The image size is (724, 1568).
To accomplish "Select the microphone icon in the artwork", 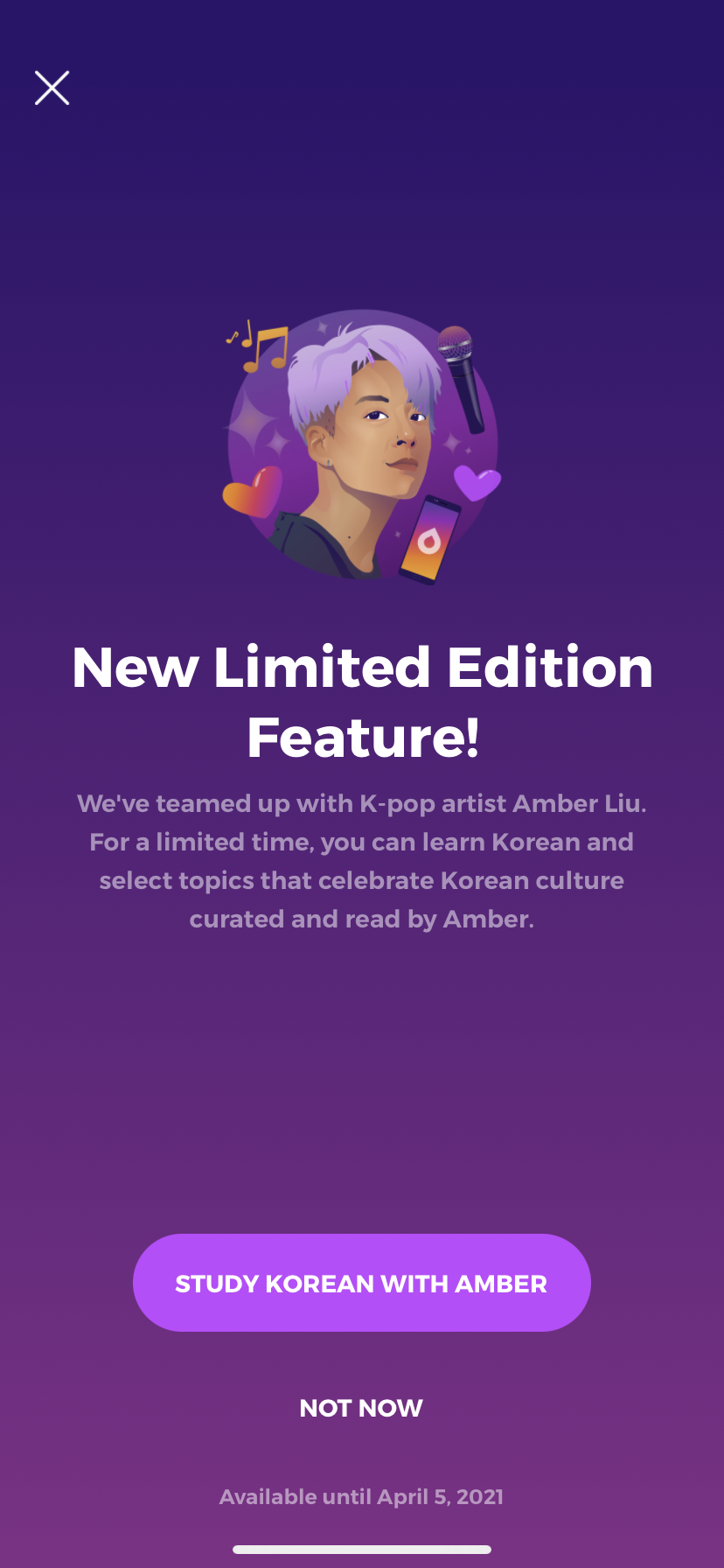I will 459,376.
